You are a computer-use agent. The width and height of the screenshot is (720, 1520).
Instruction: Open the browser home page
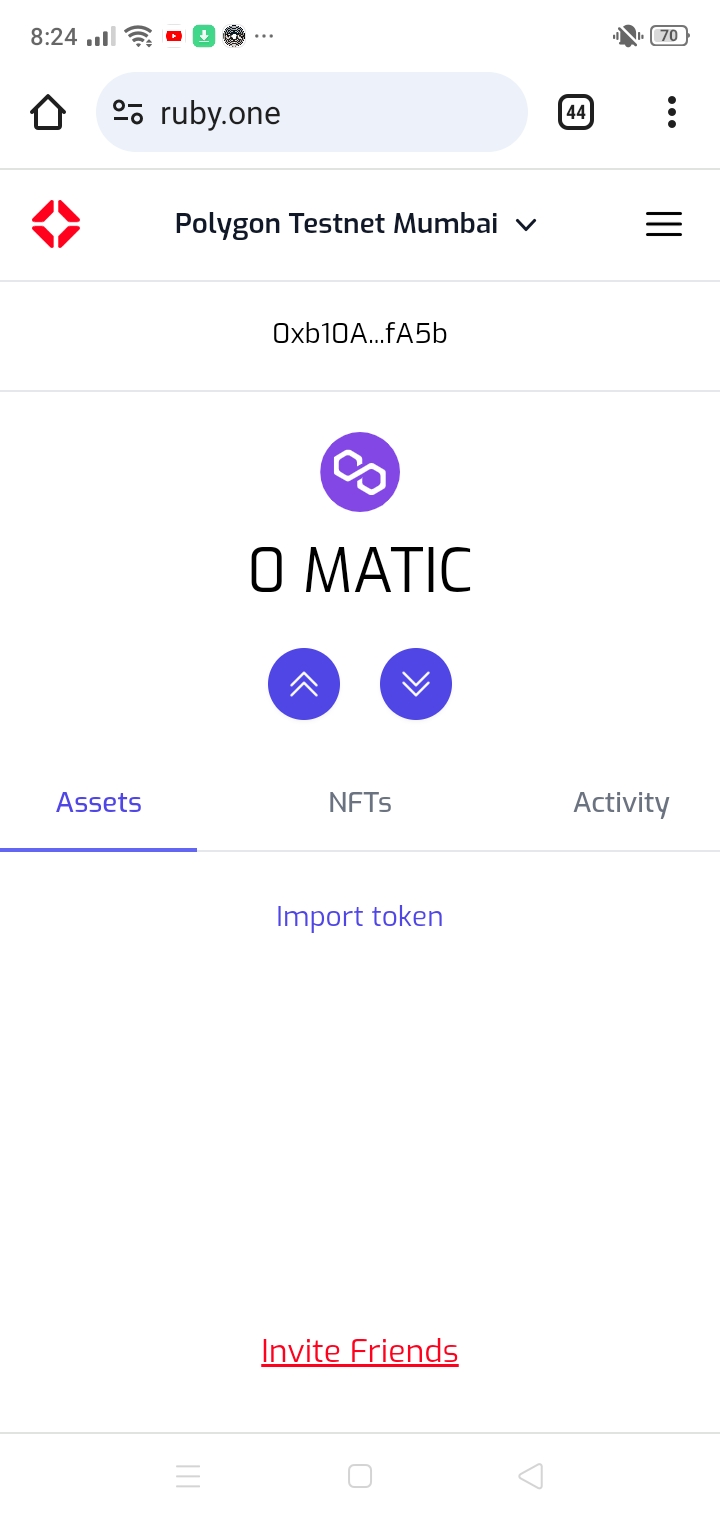click(48, 112)
